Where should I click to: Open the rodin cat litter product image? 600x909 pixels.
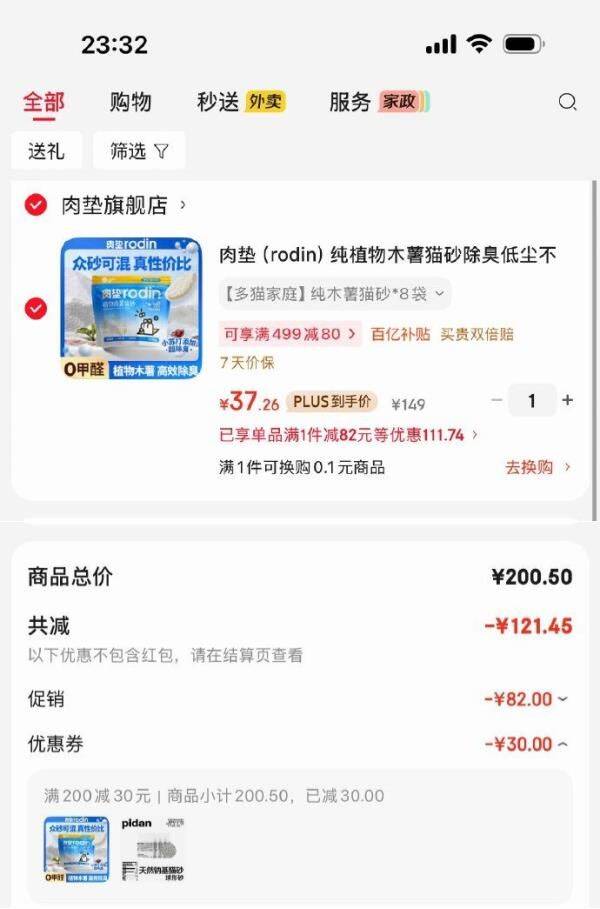pyautogui.click(x=132, y=308)
